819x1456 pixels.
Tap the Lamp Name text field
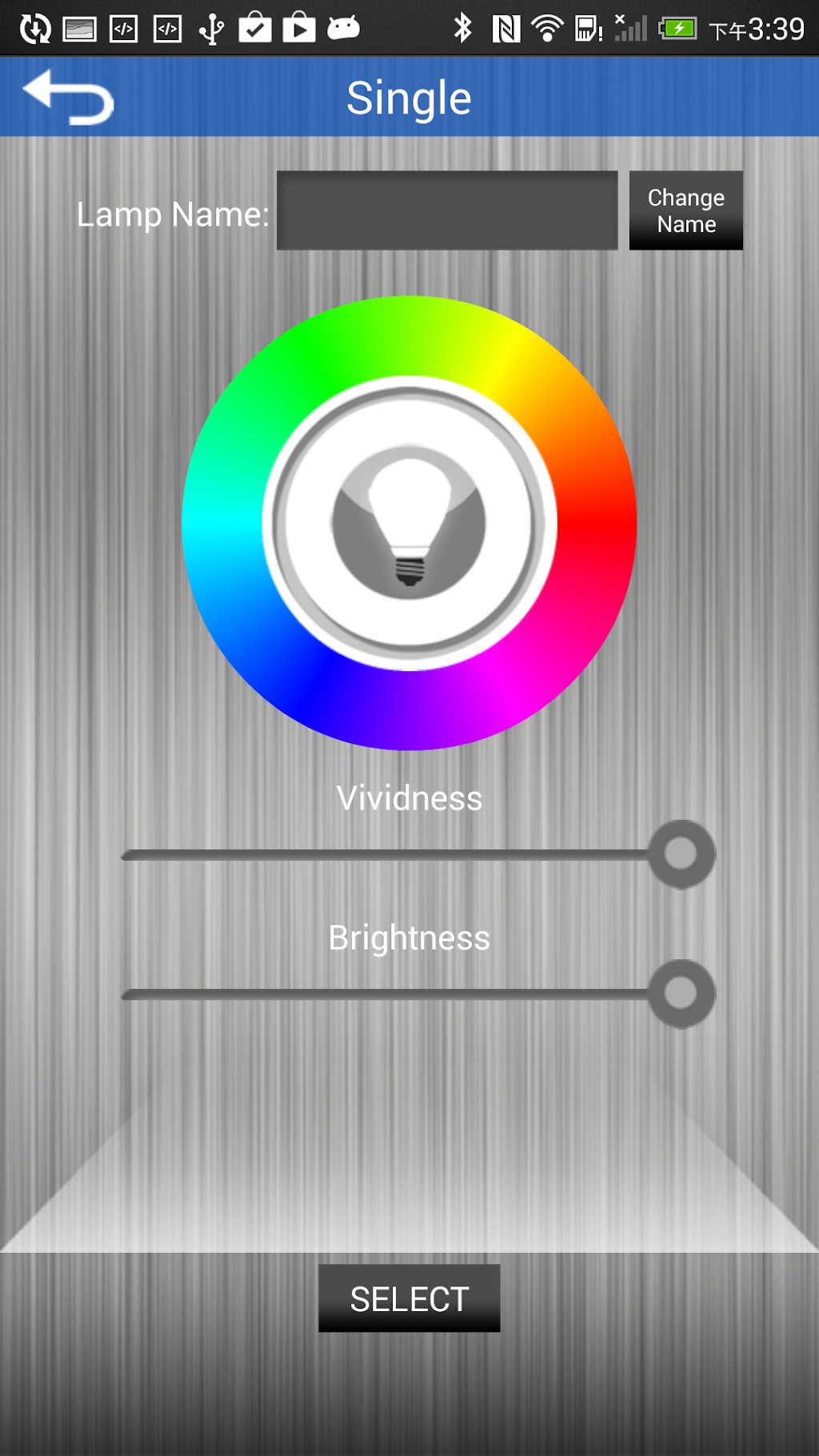click(446, 210)
